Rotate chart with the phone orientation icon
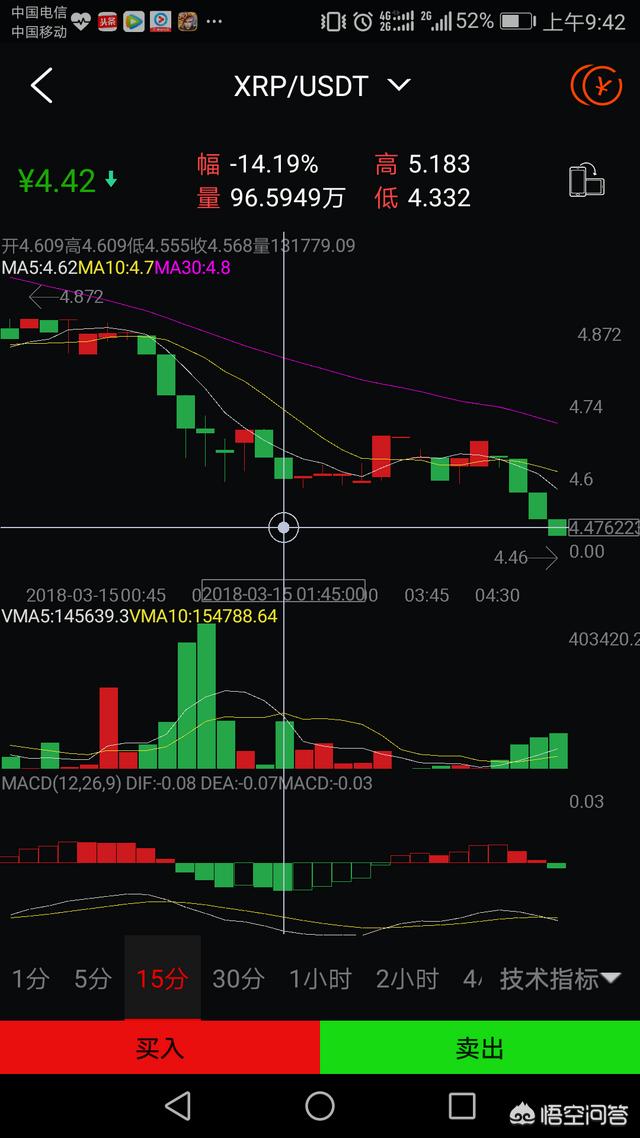 pos(586,180)
